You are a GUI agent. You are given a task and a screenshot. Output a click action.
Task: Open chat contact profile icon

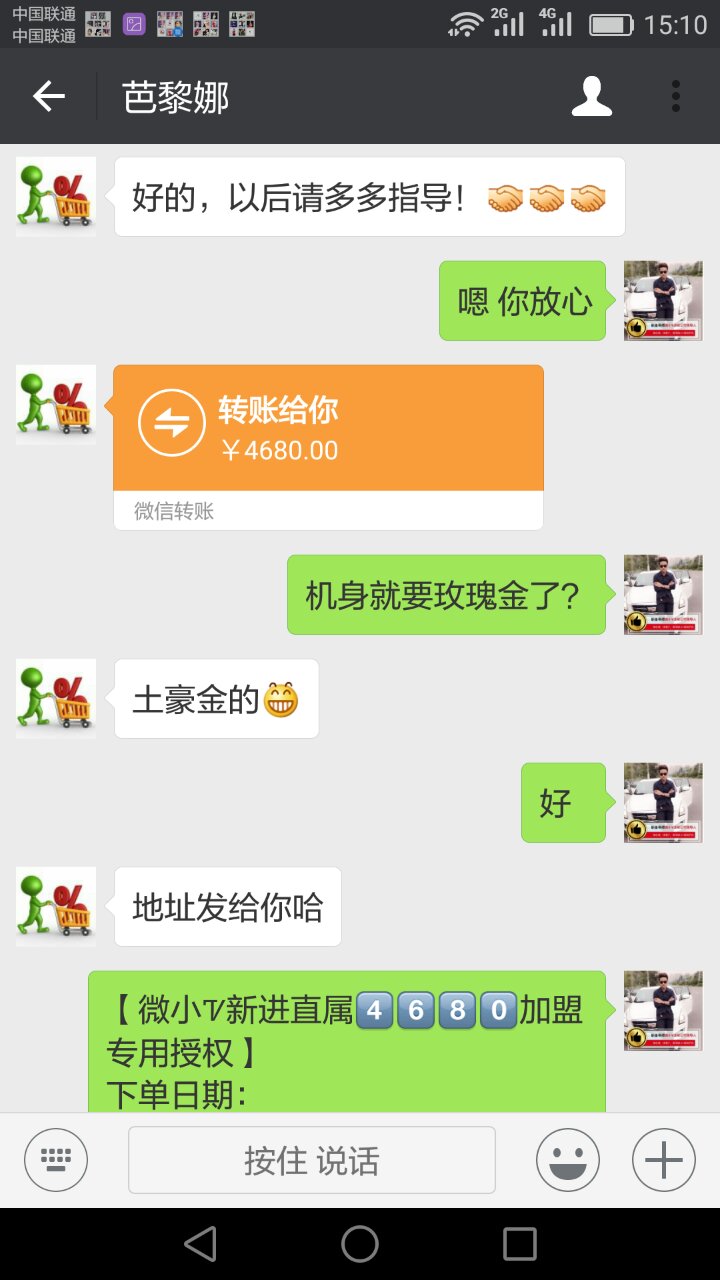coord(591,97)
